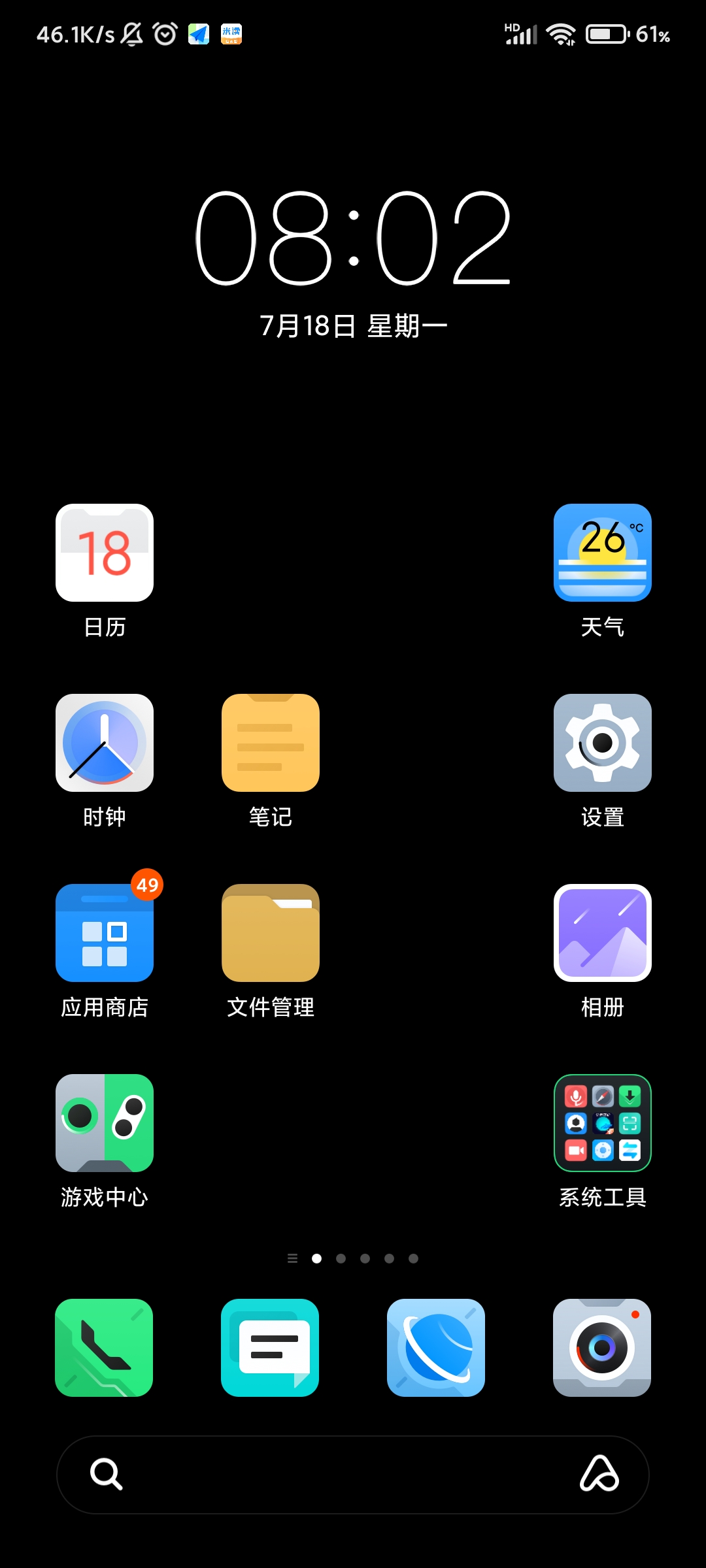Image resolution: width=706 pixels, height=1568 pixels.
Task: Open the phone dialer in dock
Action: point(104,1347)
